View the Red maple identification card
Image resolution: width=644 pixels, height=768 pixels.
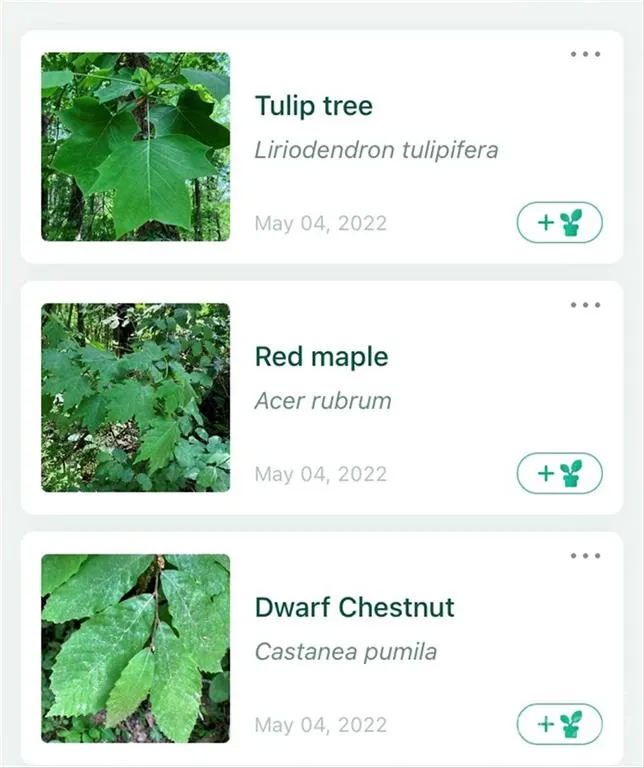click(321, 357)
